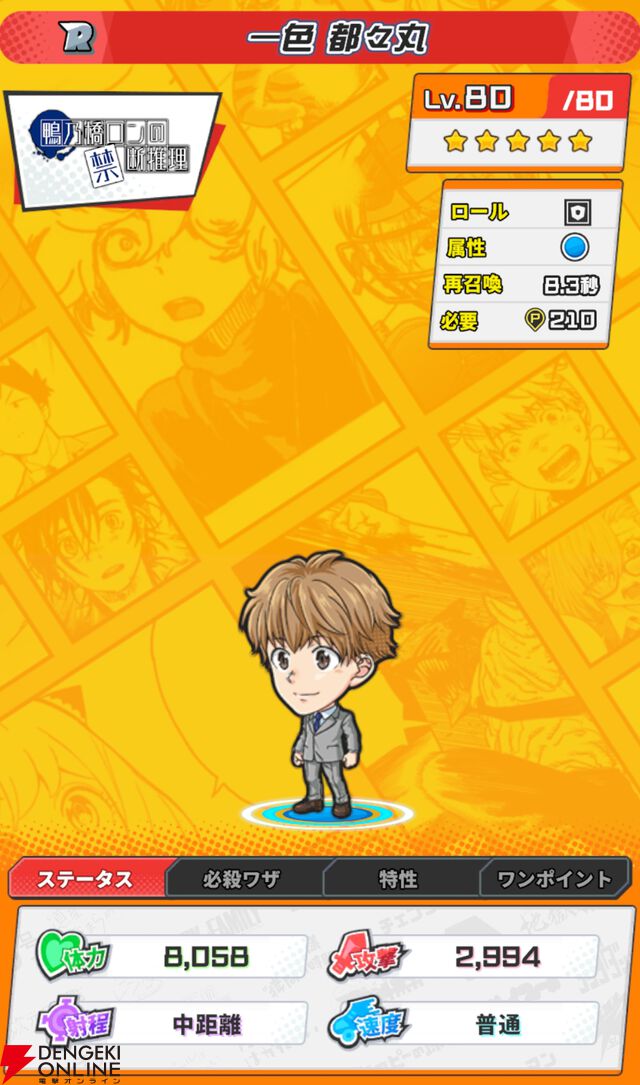Screen dimensions: 640x1085
Task: Switch to the ステータス tab
Action: (86, 879)
